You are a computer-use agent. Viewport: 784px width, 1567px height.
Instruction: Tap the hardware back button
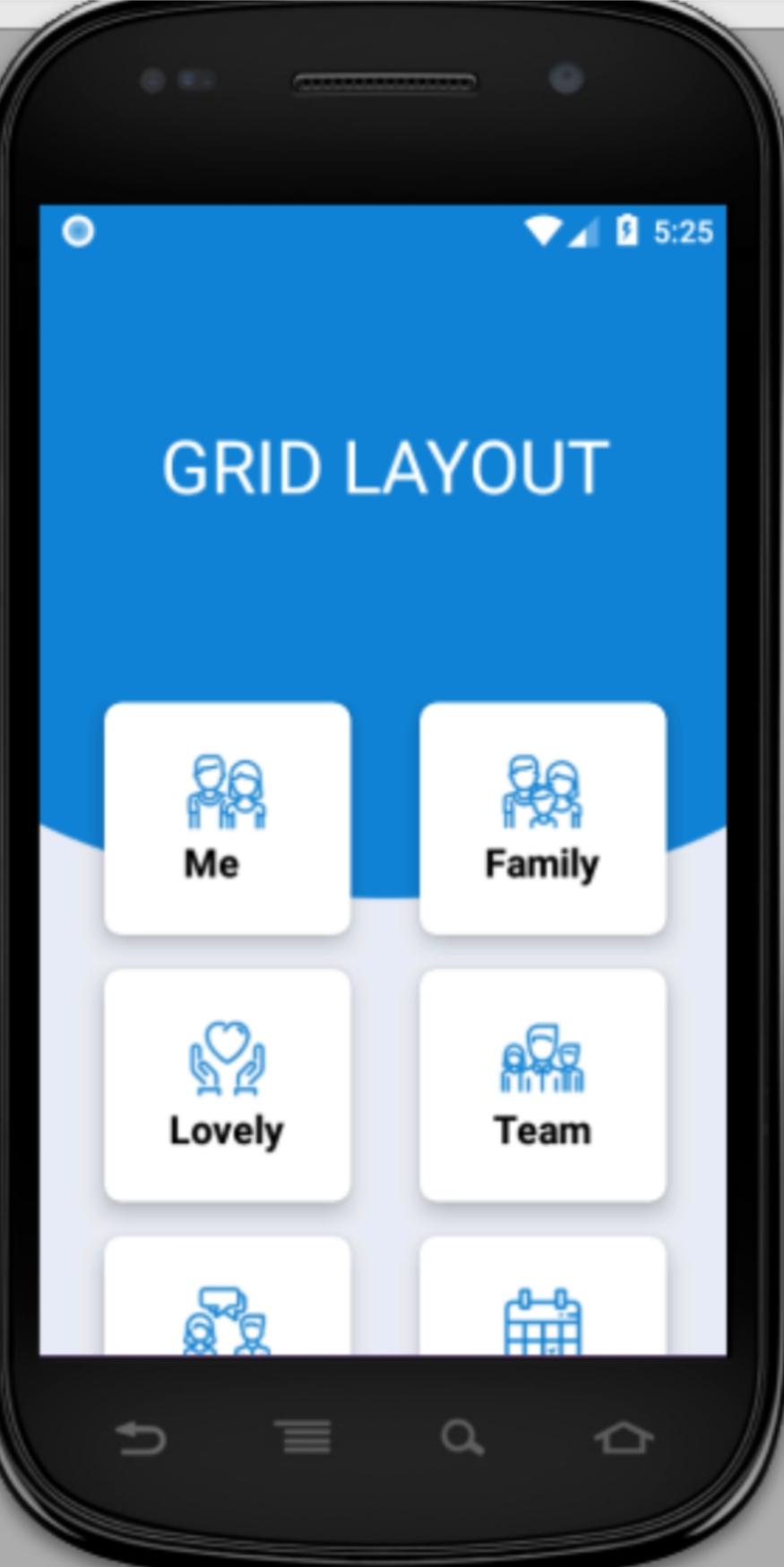click(142, 1439)
